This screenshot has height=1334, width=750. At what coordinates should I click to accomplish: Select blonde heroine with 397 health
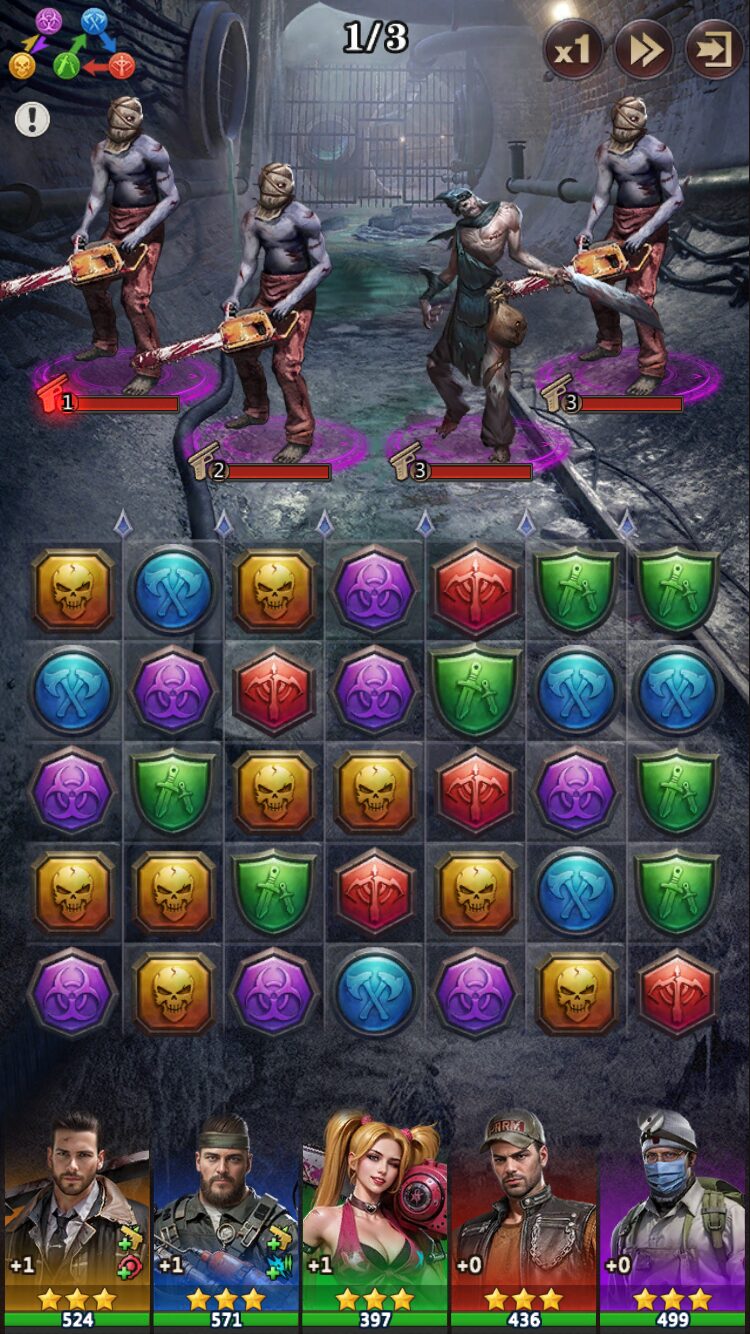[374, 1215]
